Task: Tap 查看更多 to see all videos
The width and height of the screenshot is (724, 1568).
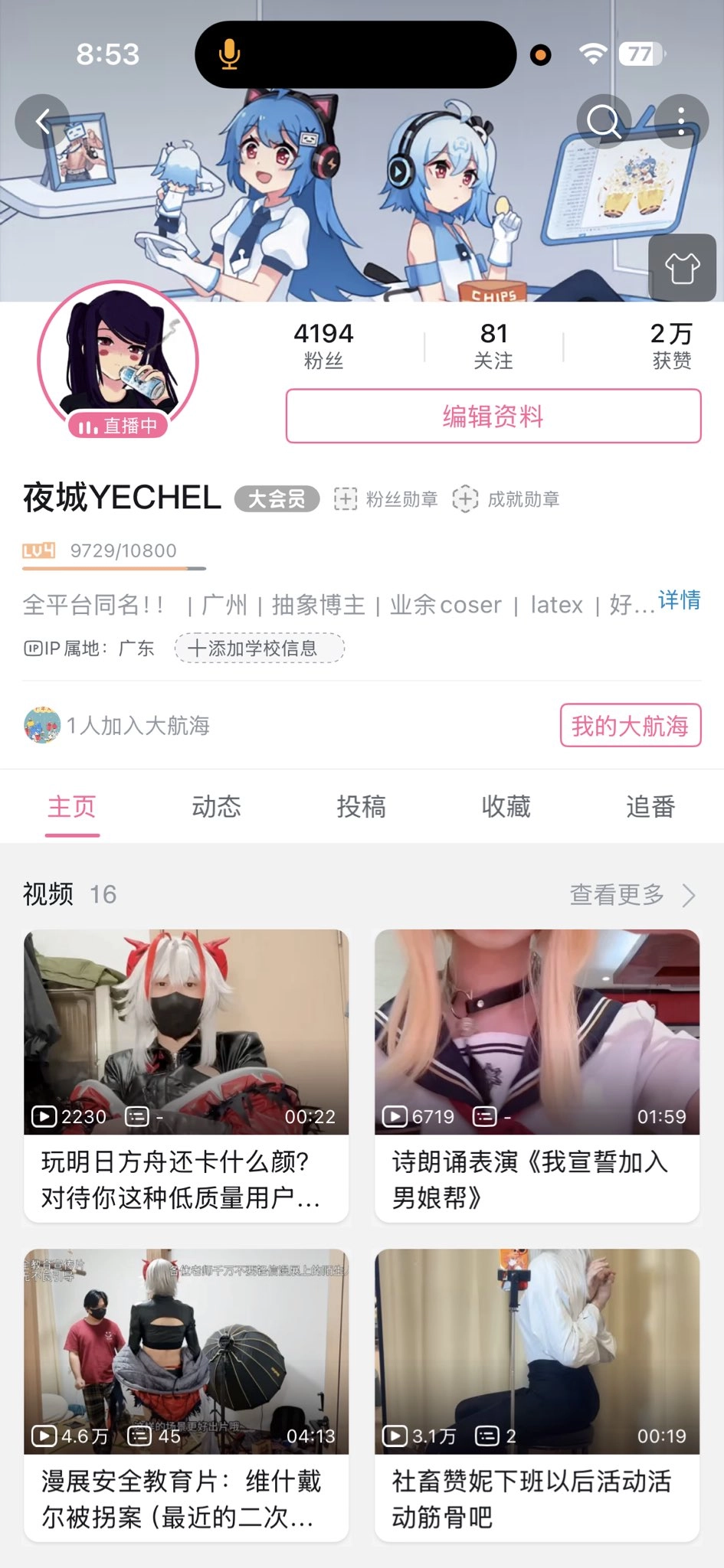Action: pyautogui.click(x=632, y=894)
